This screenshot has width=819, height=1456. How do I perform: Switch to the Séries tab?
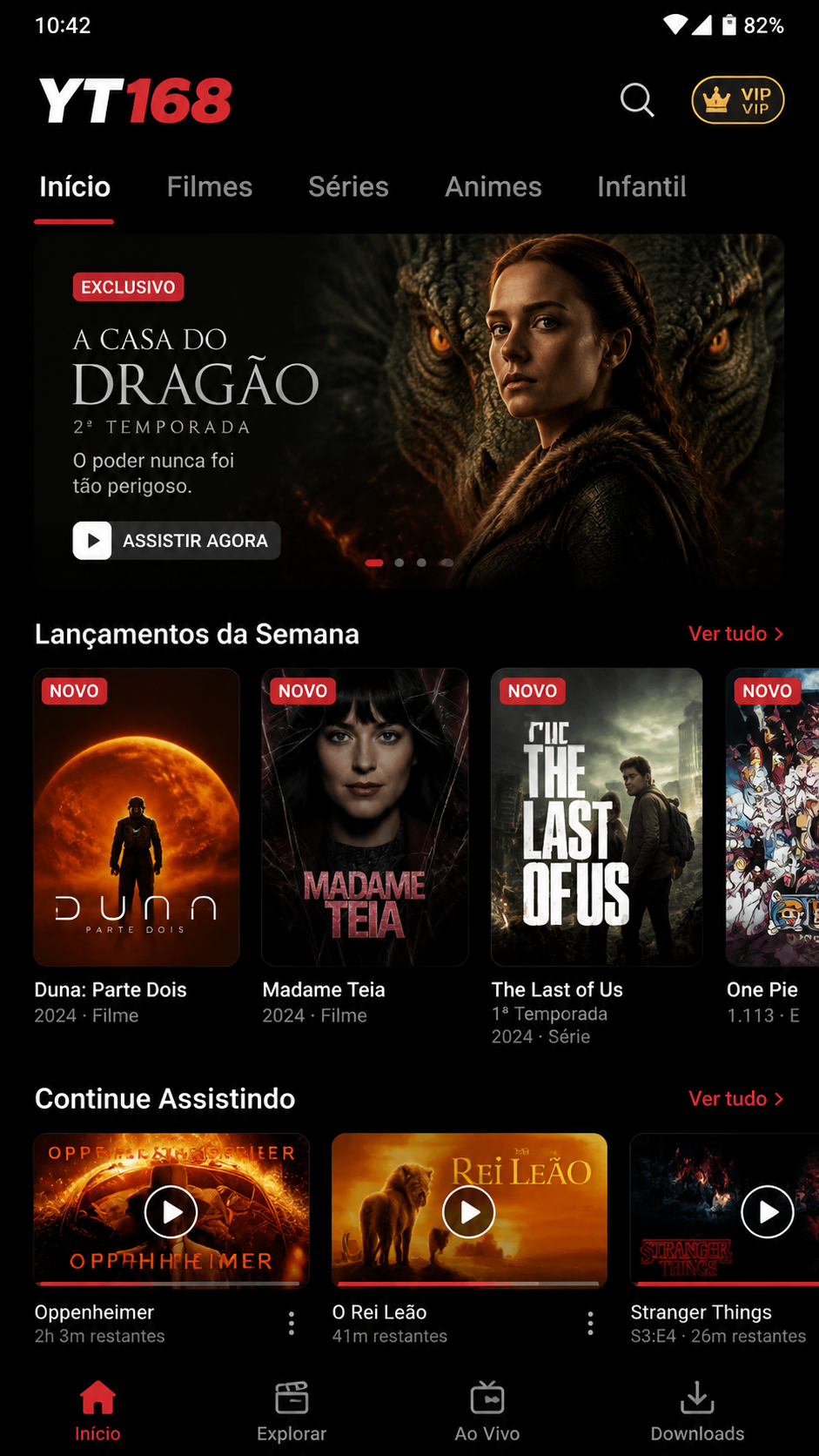348,186
